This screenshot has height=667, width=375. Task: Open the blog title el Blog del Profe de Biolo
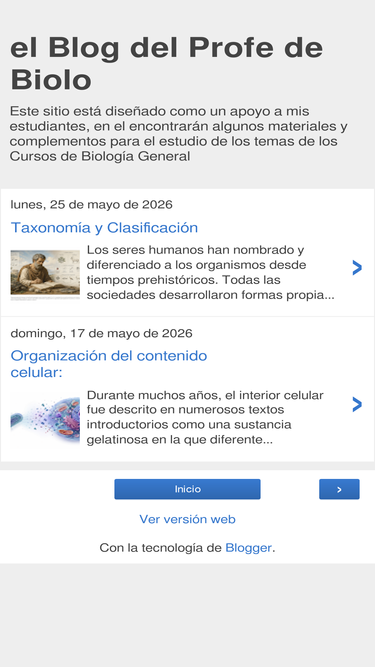[166, 63]
